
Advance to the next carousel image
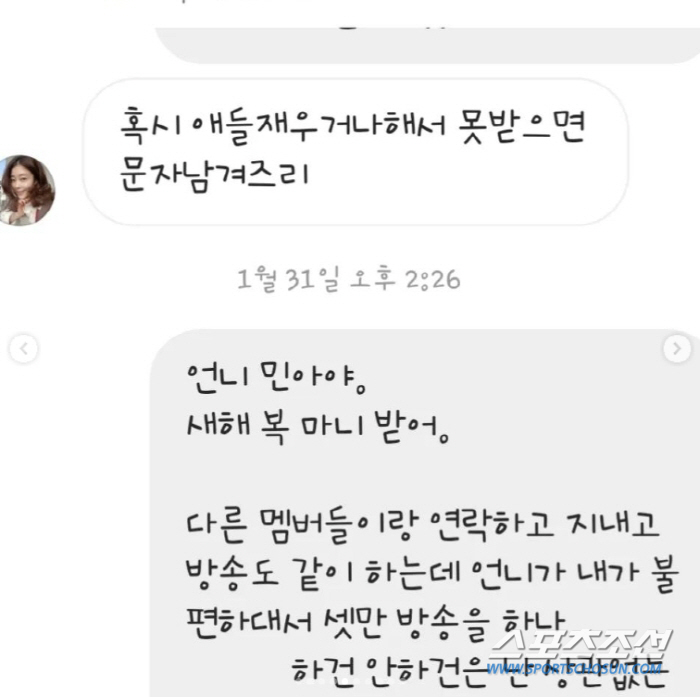click(x=677, y=349)
